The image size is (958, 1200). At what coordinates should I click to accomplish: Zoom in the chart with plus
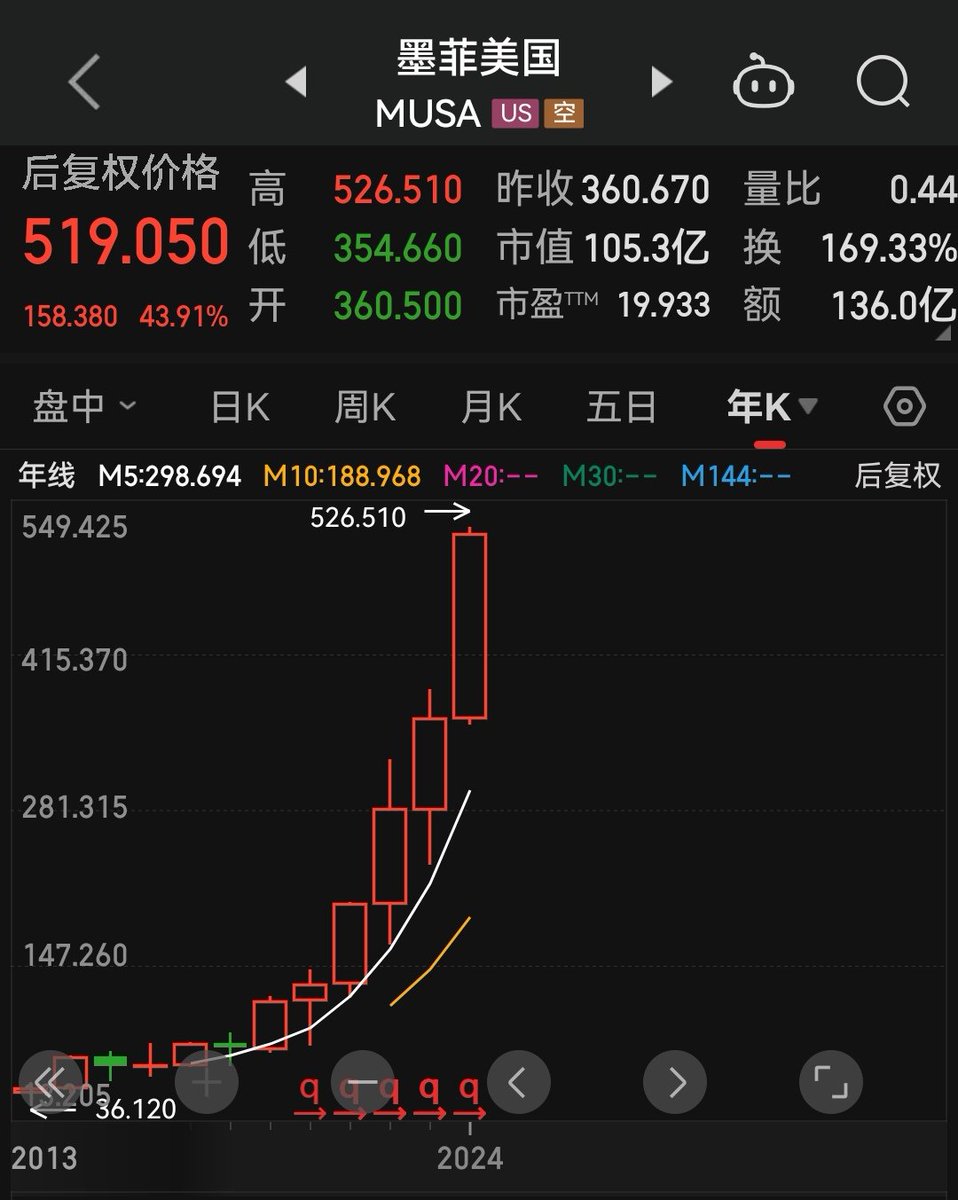pos(207,1082)
